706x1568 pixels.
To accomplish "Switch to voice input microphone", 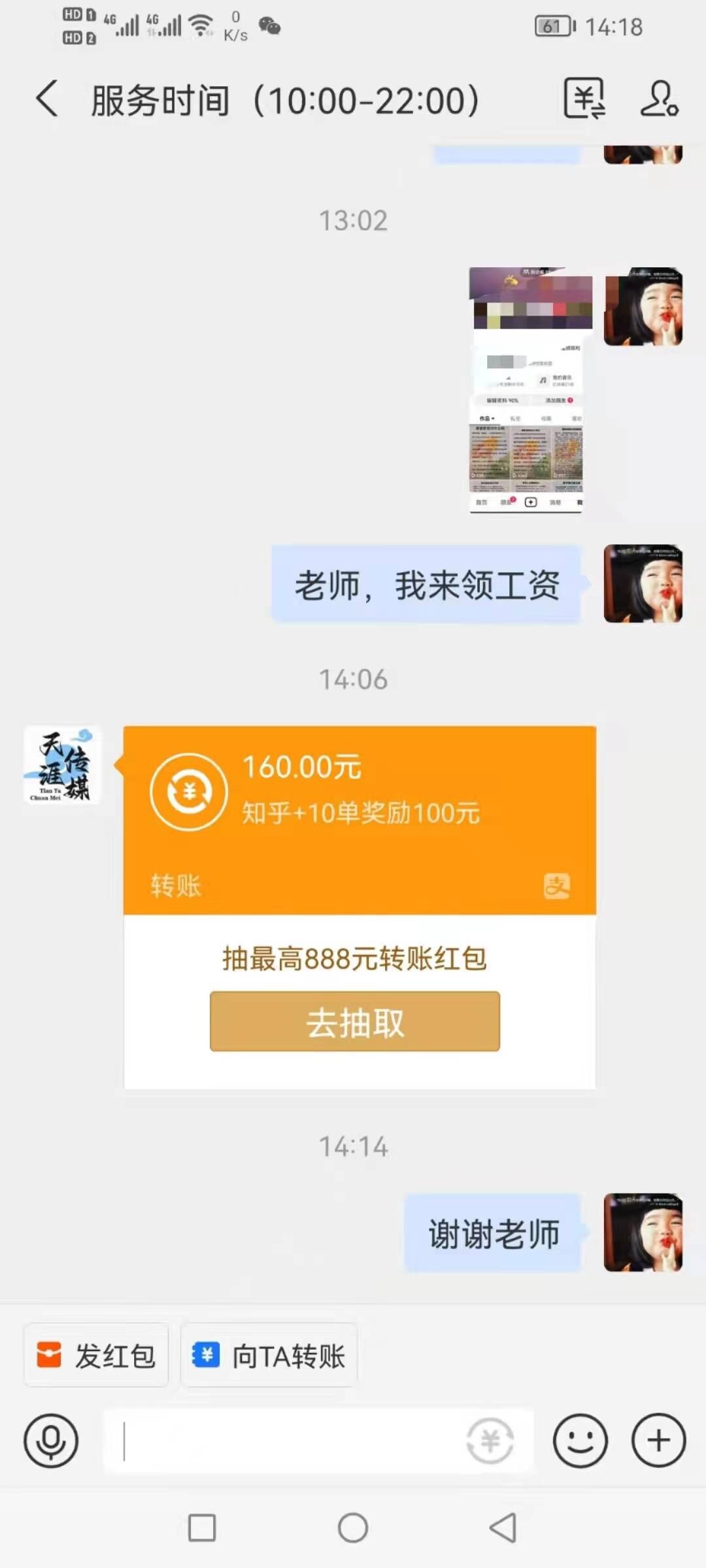I will [51, 1441].
